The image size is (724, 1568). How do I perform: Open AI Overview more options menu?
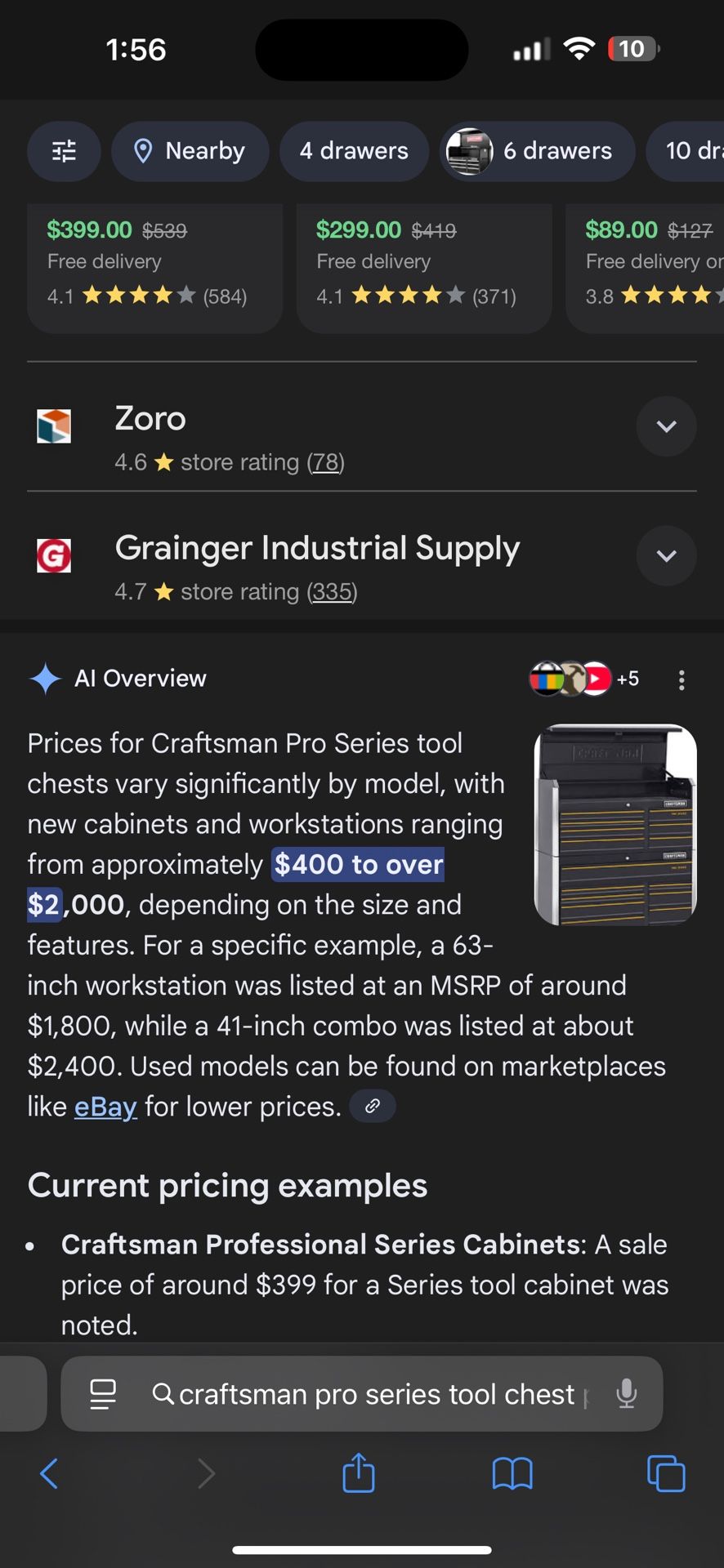(x=682, y=680)
